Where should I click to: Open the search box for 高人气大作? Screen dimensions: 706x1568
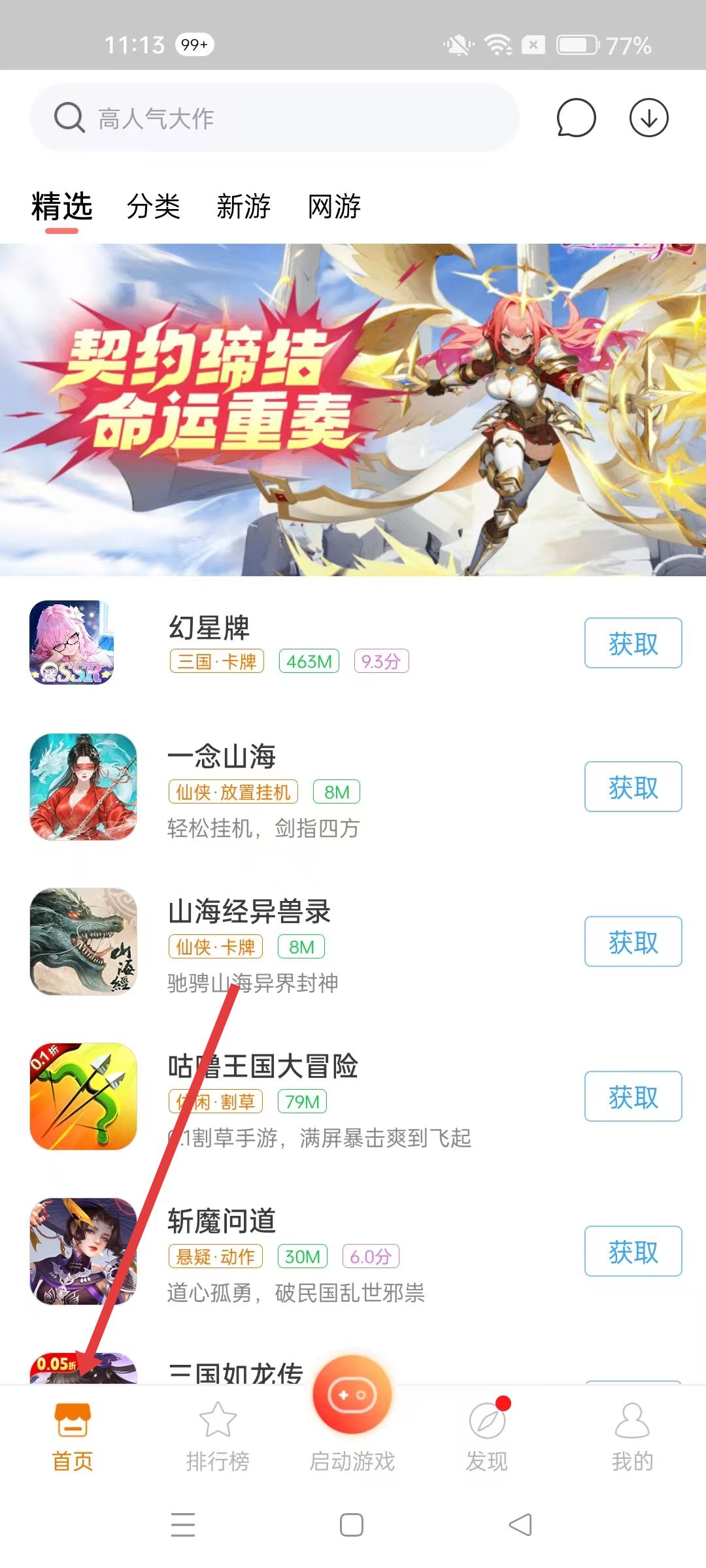tap(275, 118)
